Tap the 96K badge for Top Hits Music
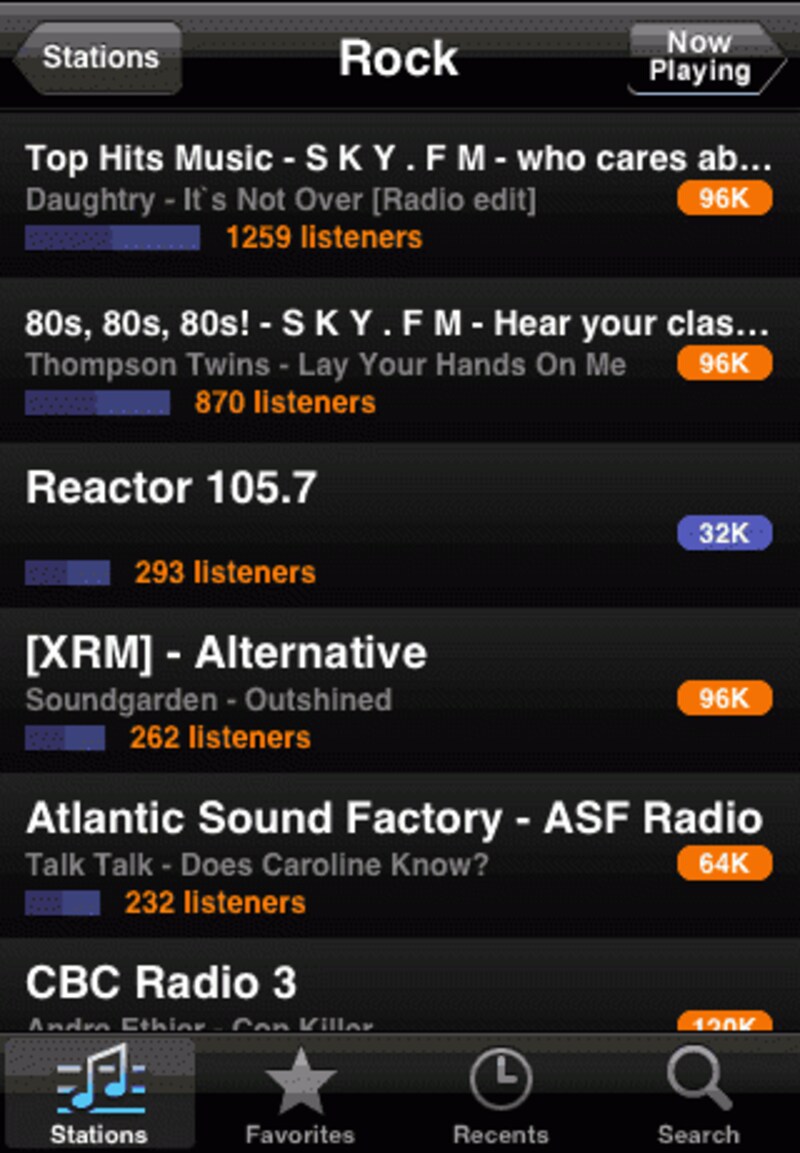The height and width of the screenshot is (1153, 800). pos(722,196)
